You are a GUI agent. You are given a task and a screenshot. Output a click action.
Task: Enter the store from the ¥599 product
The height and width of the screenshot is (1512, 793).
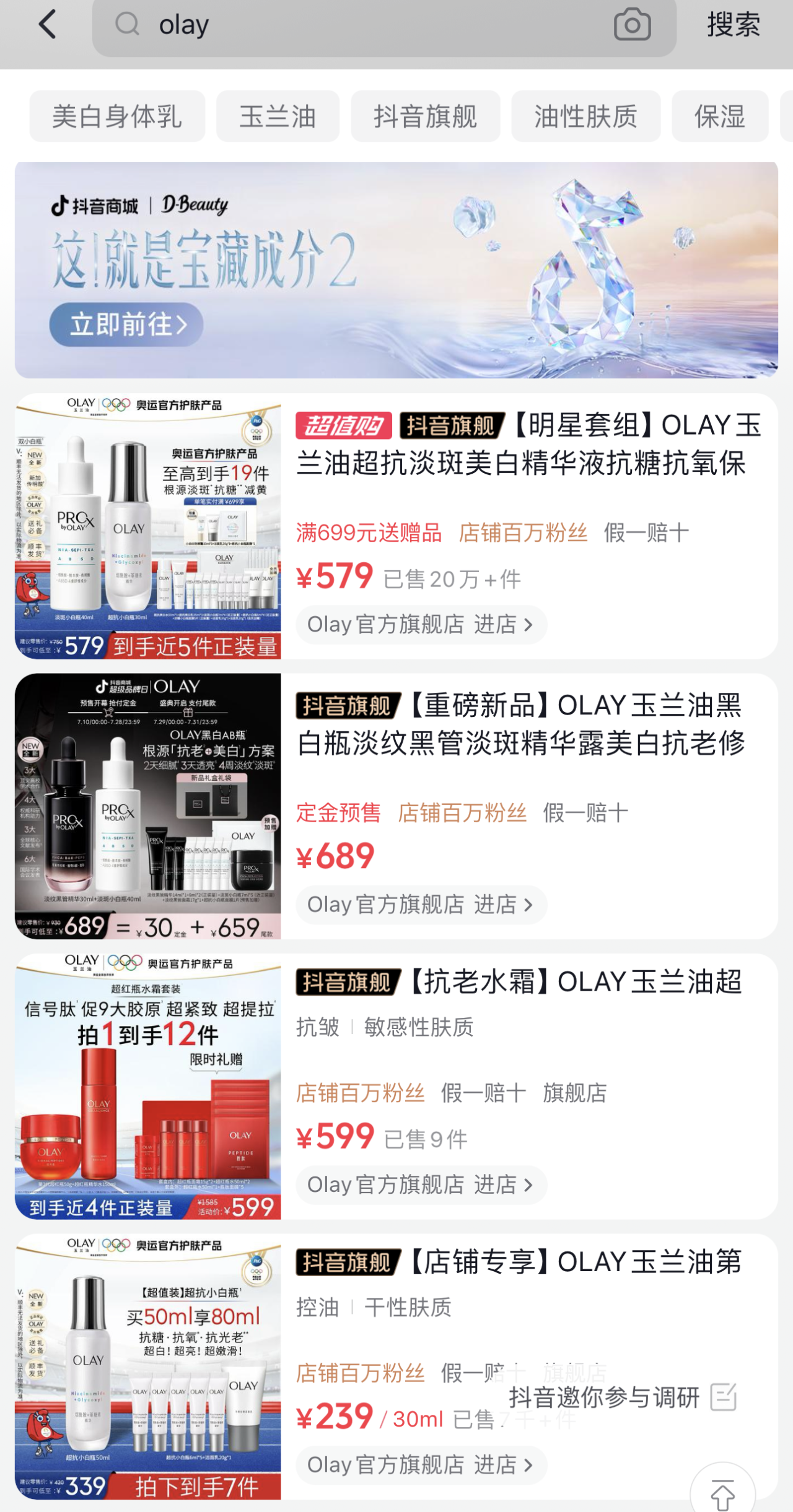[421, 1184]
